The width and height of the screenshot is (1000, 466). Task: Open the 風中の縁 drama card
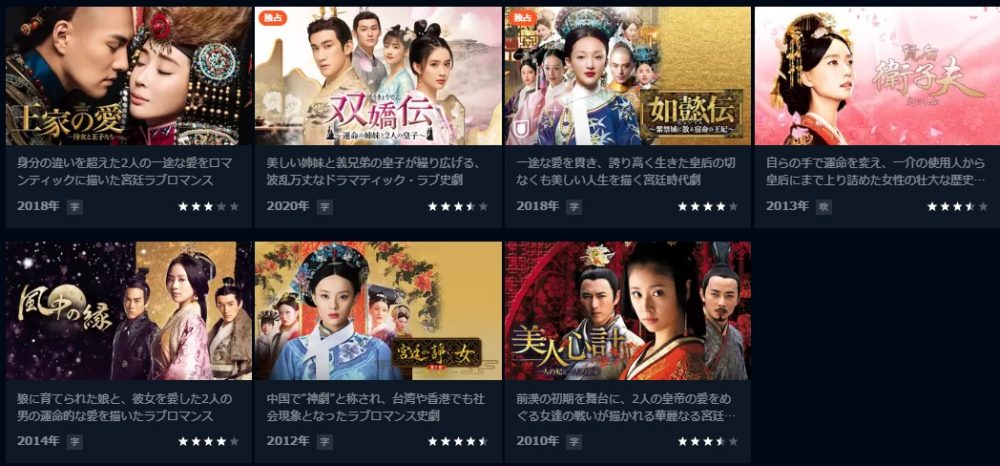click(128, 310)
